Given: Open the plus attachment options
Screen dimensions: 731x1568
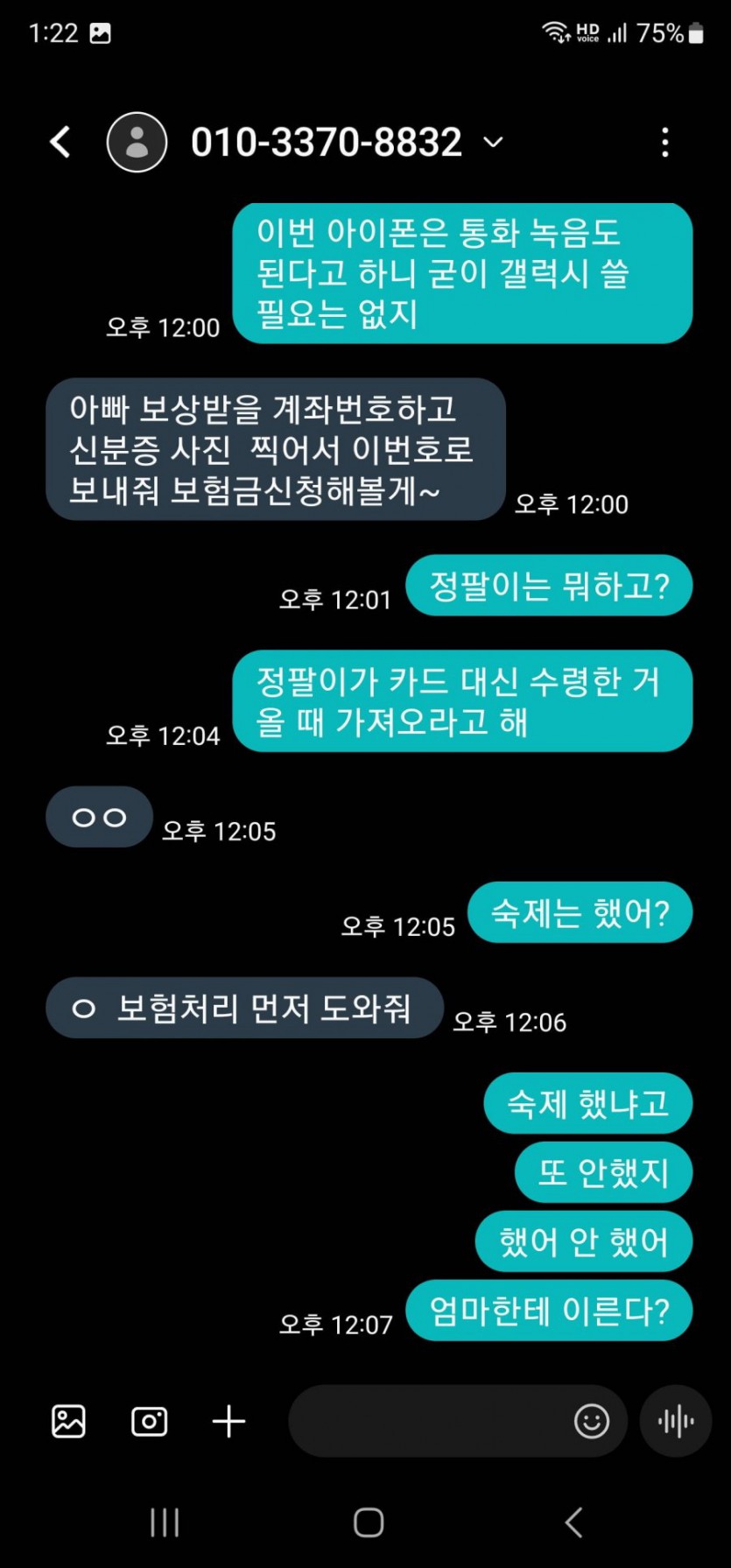Looking at the screenshot, I should pyautogui.click(x=228, y=1421).
